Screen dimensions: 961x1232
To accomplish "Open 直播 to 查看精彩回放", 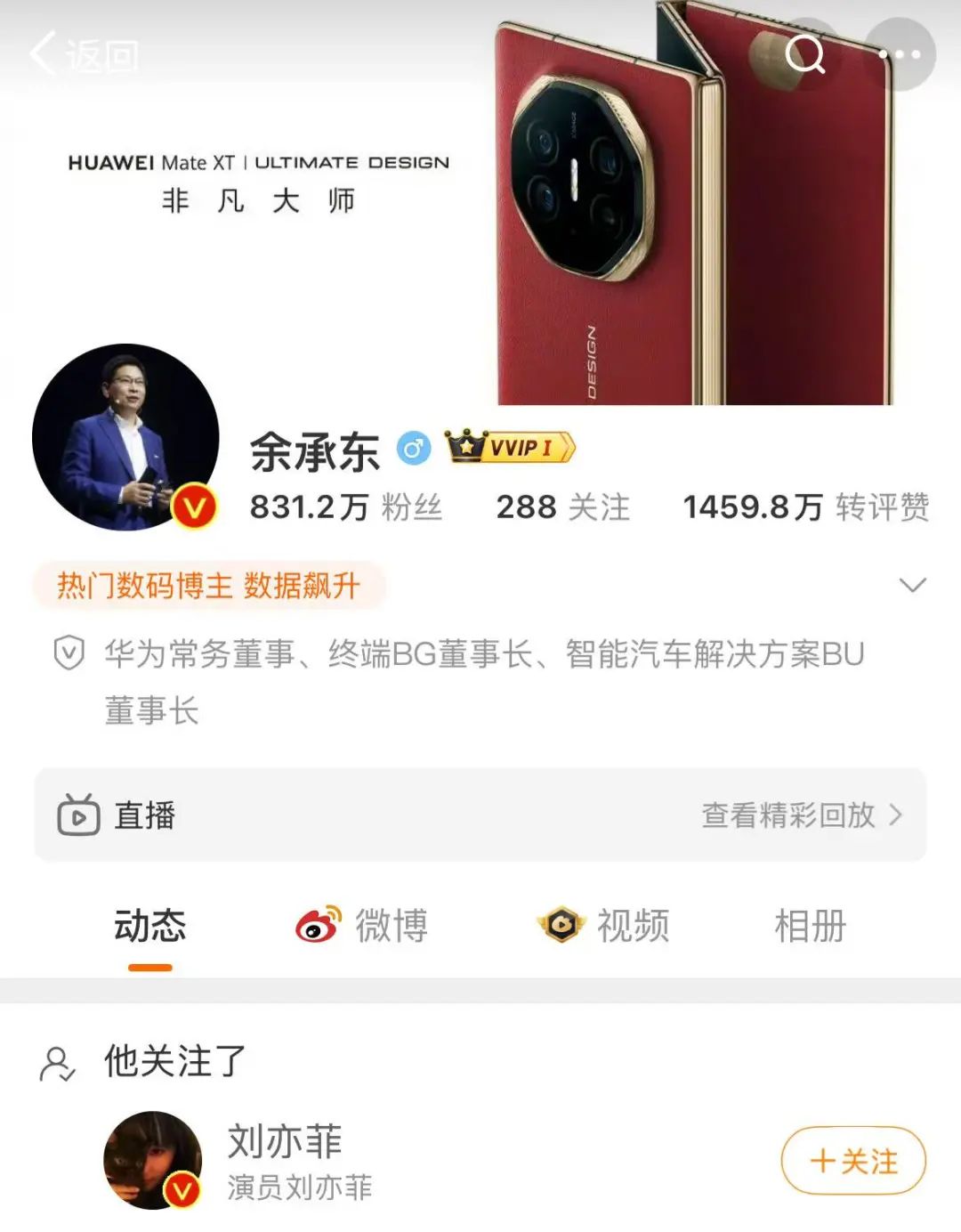I will pyautogui.click(x=480, y=815).
